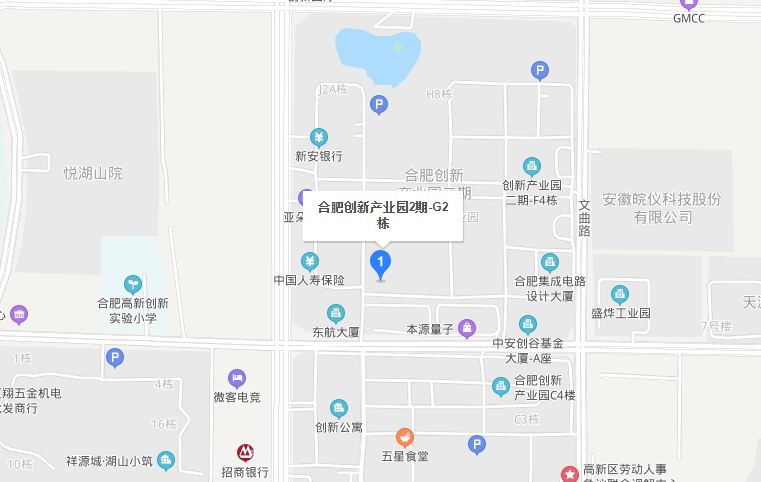The image size is (761, 482).
Task: Tap the 中安创谷基金大厦-A座 marker
Action: click(528, 325)
